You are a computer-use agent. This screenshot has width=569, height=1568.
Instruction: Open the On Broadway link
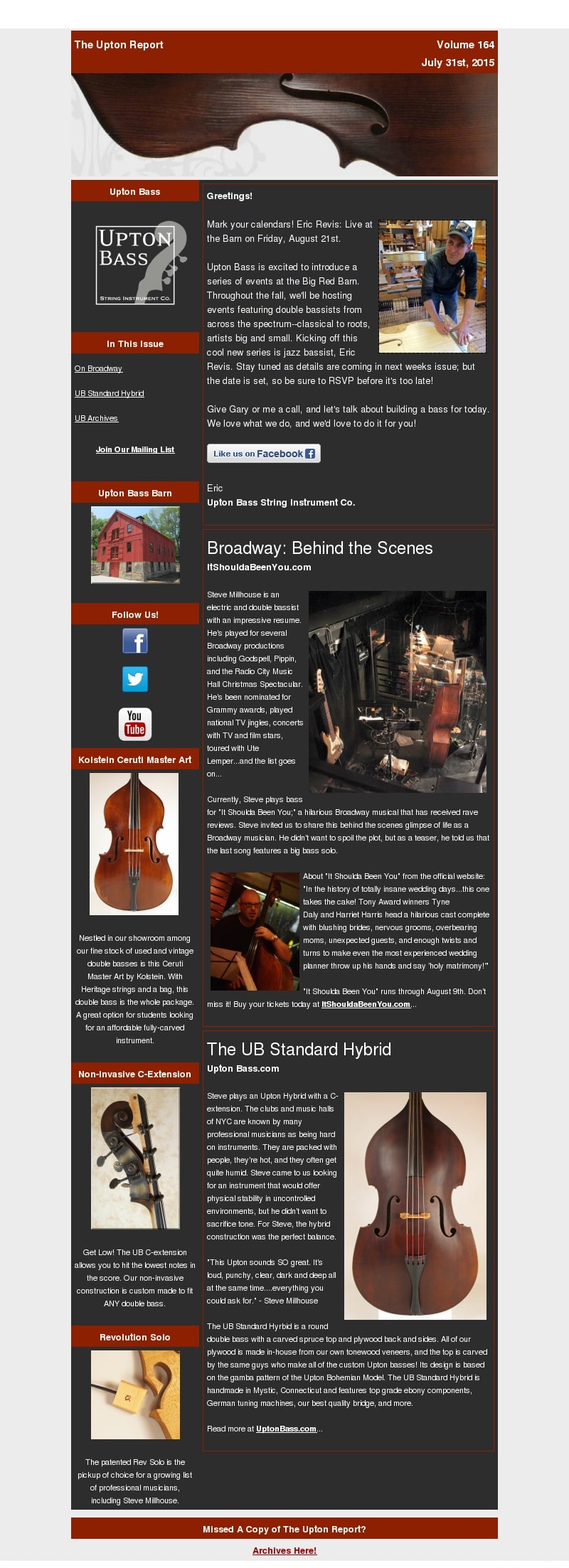98,368
